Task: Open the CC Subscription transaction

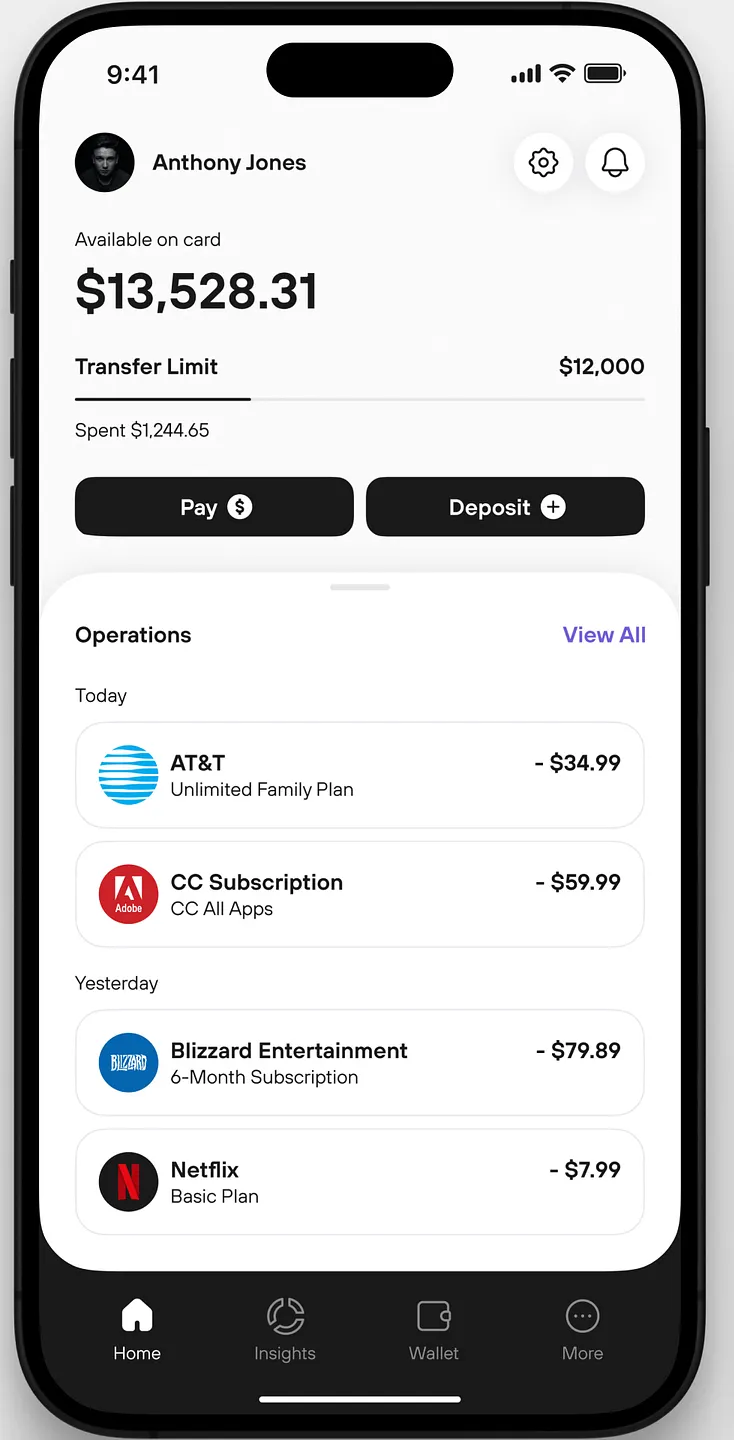Action: 359,894
